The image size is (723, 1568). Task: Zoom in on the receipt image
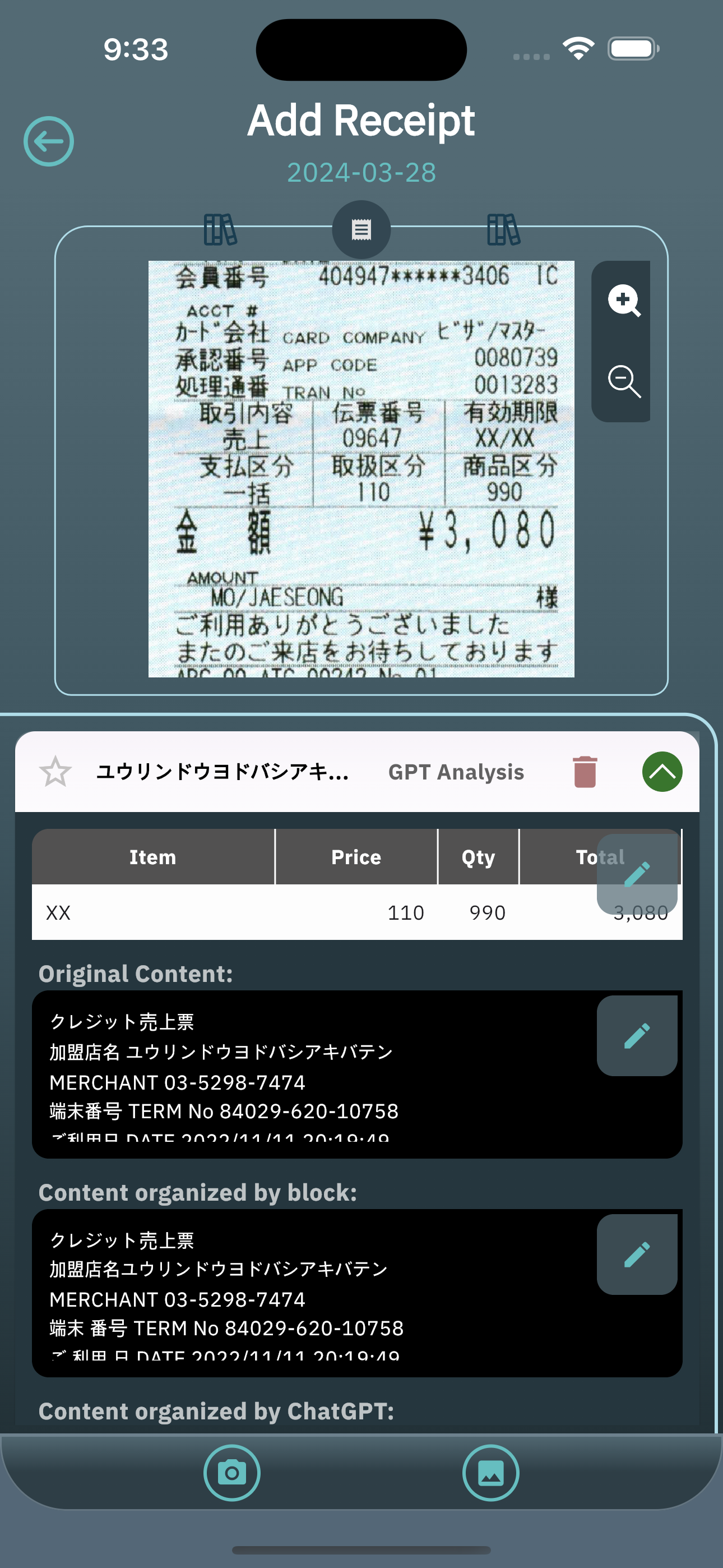point(624,300)
